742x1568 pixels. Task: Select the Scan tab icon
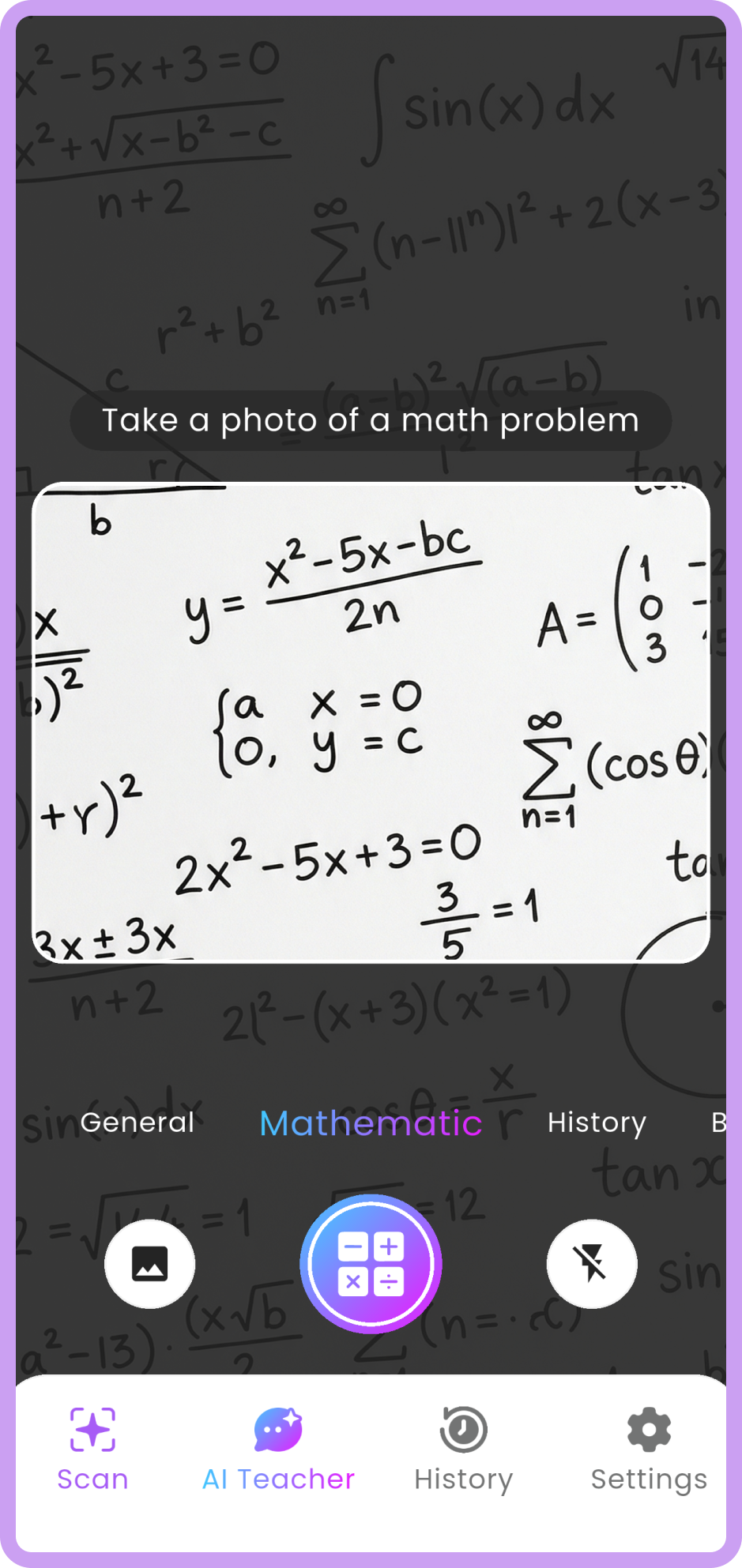[x=92, y=1430]
